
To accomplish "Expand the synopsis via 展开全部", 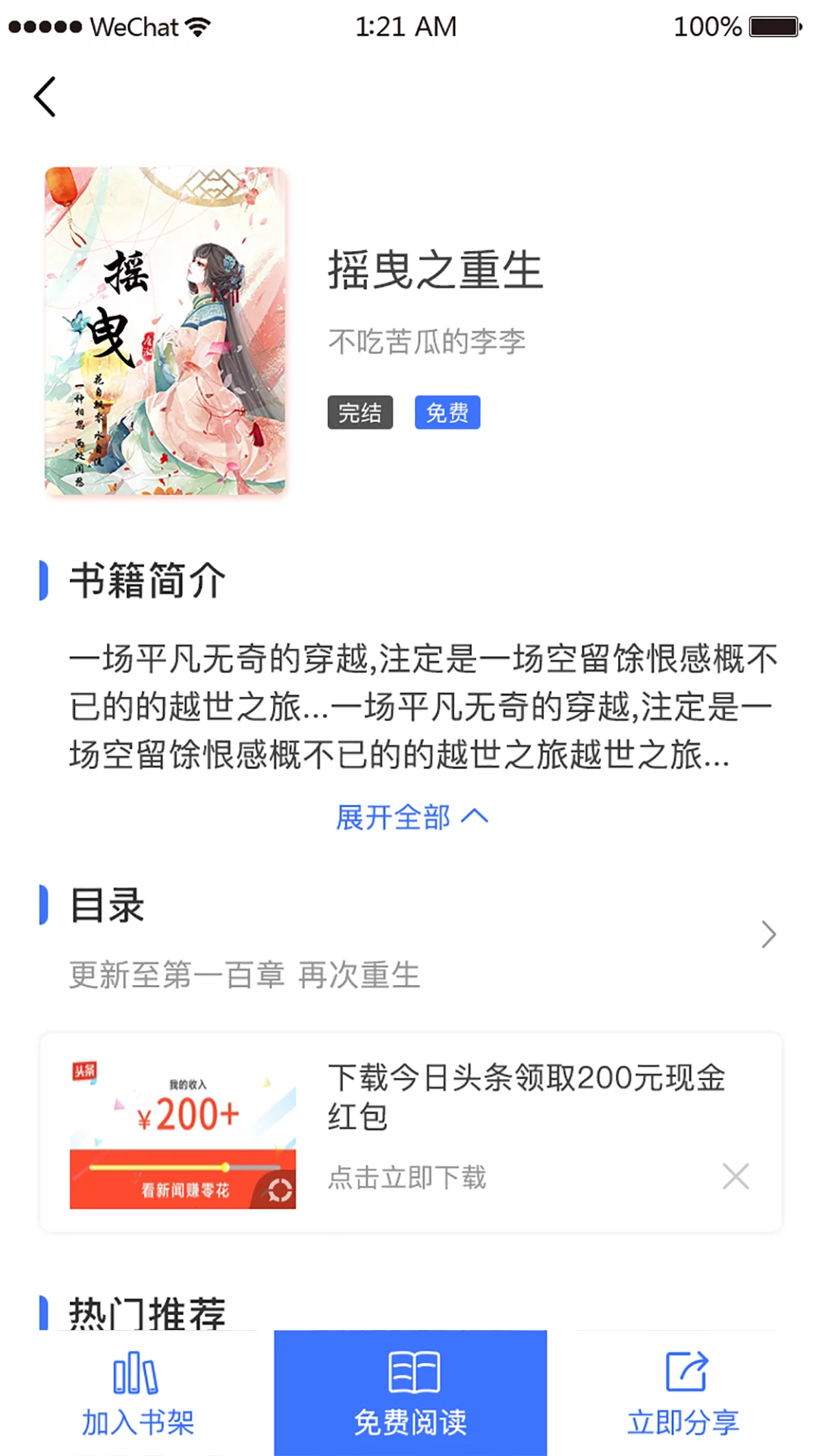I will click(394, 817).
